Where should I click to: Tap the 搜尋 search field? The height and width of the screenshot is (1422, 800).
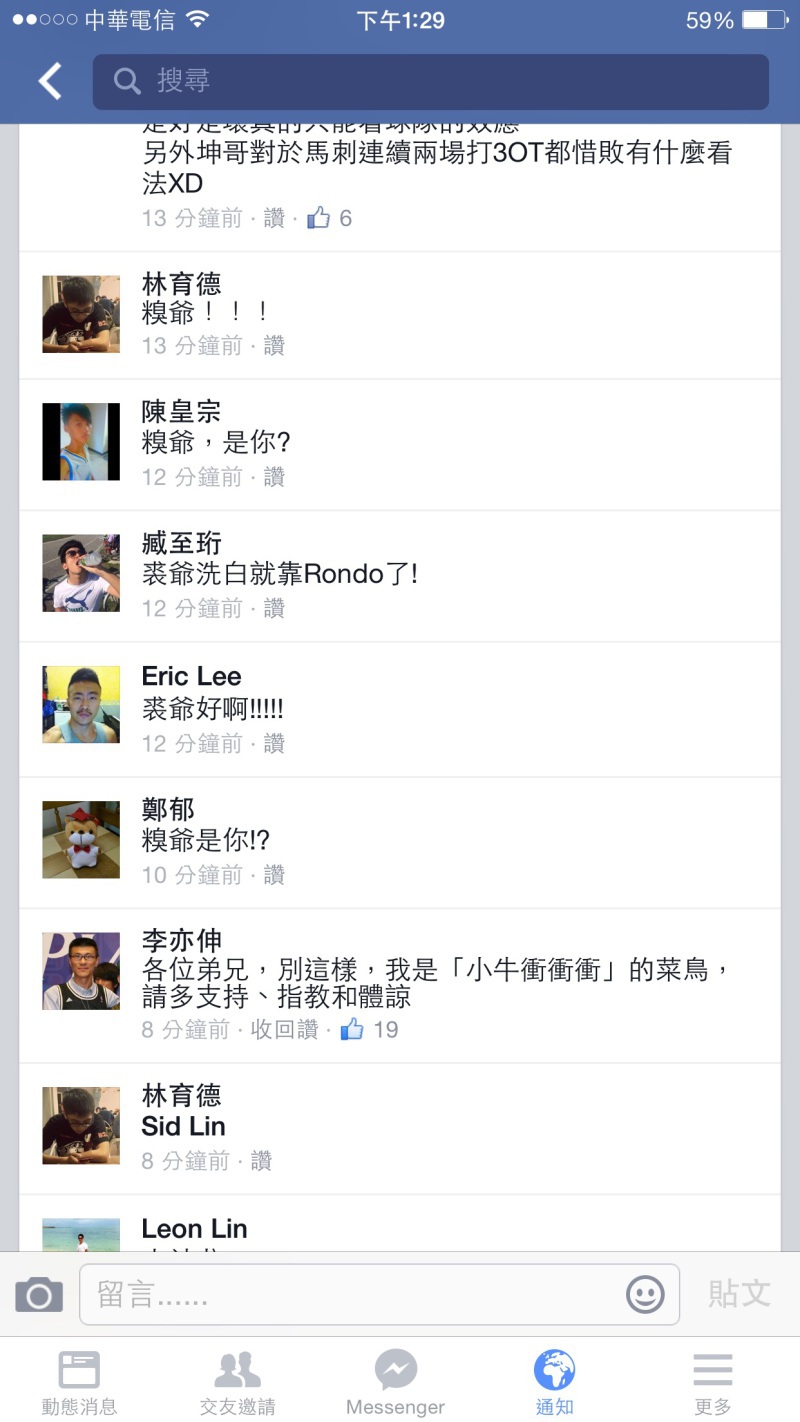coord(430,81)
